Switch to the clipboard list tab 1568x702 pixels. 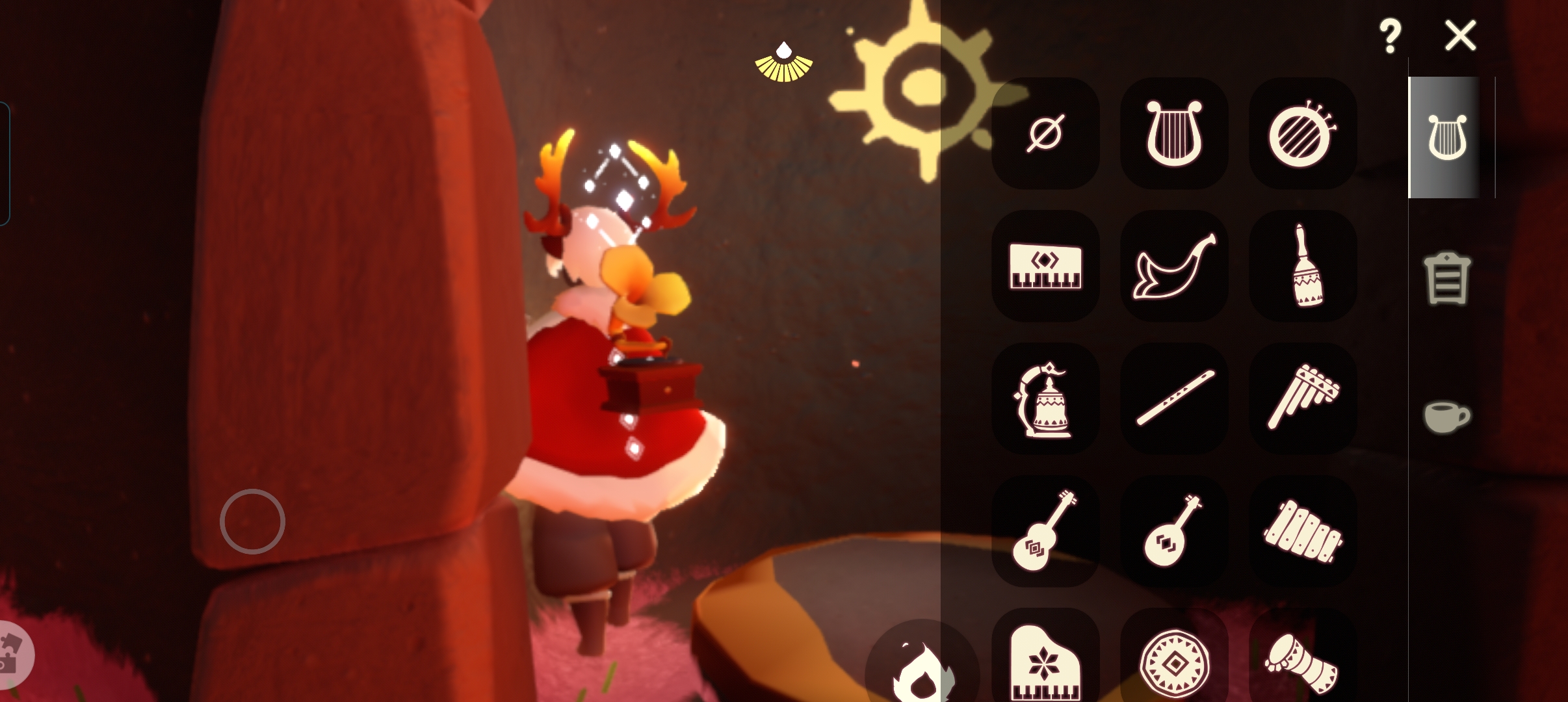pyautogui.click(x=1447, y=278)
